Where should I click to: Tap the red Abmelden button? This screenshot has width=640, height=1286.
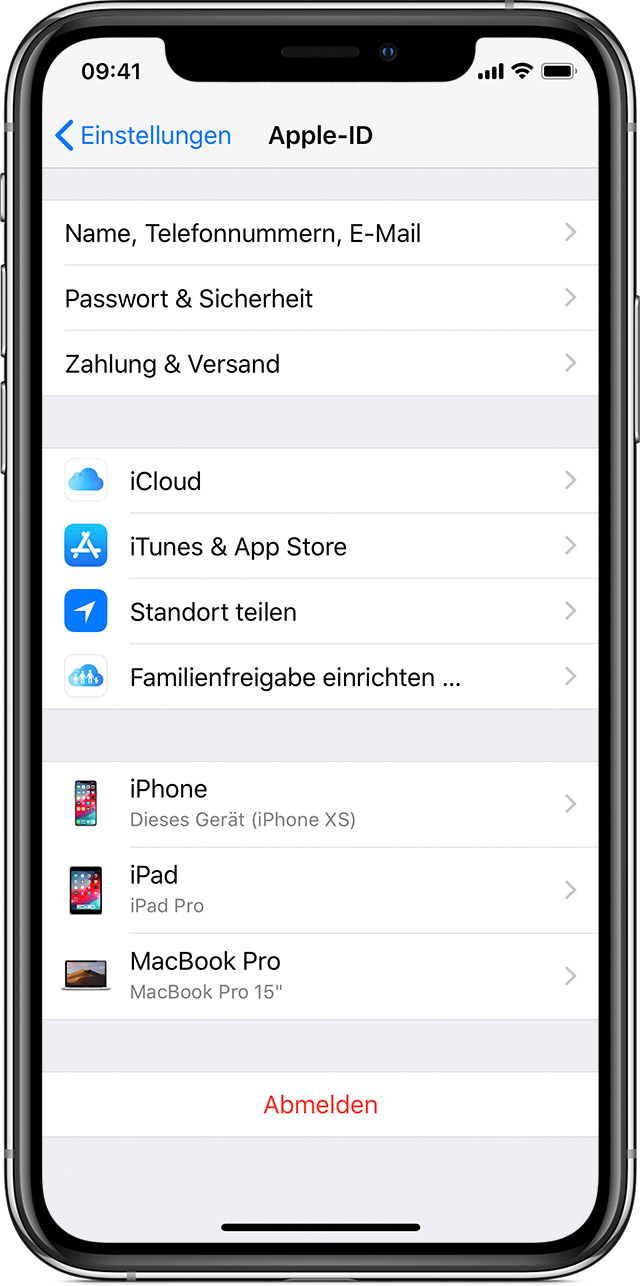point(320,1105)
